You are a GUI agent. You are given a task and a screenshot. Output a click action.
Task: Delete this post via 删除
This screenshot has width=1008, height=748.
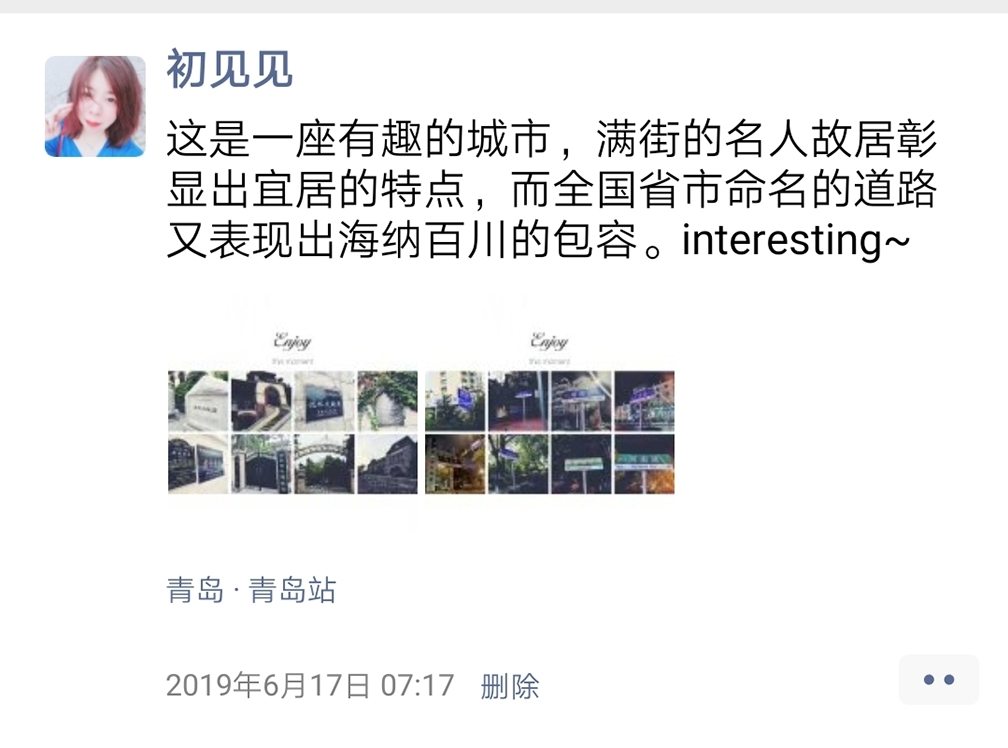(x=510, y=686)
